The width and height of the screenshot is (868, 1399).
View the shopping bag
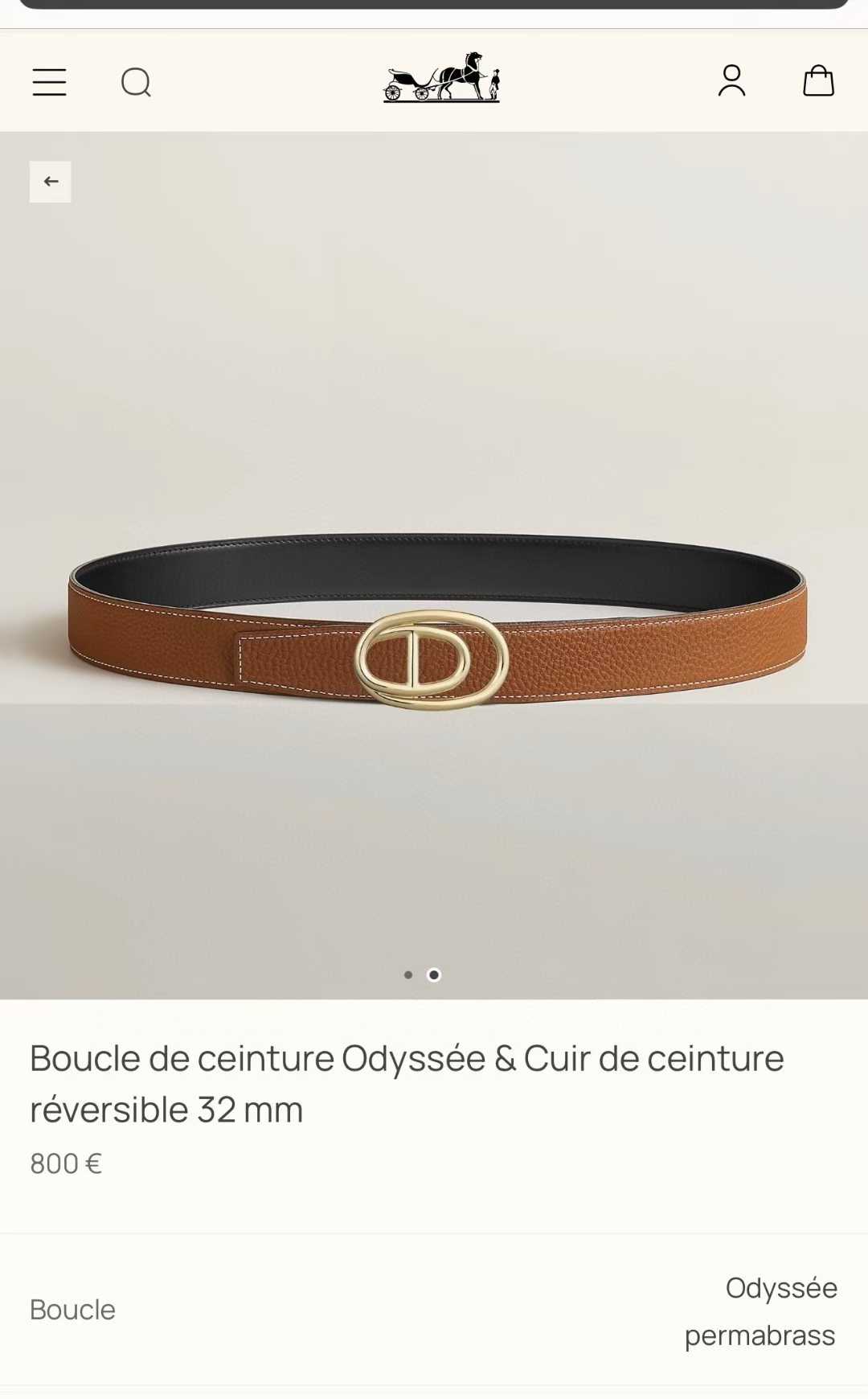click(x=818, y=81)
